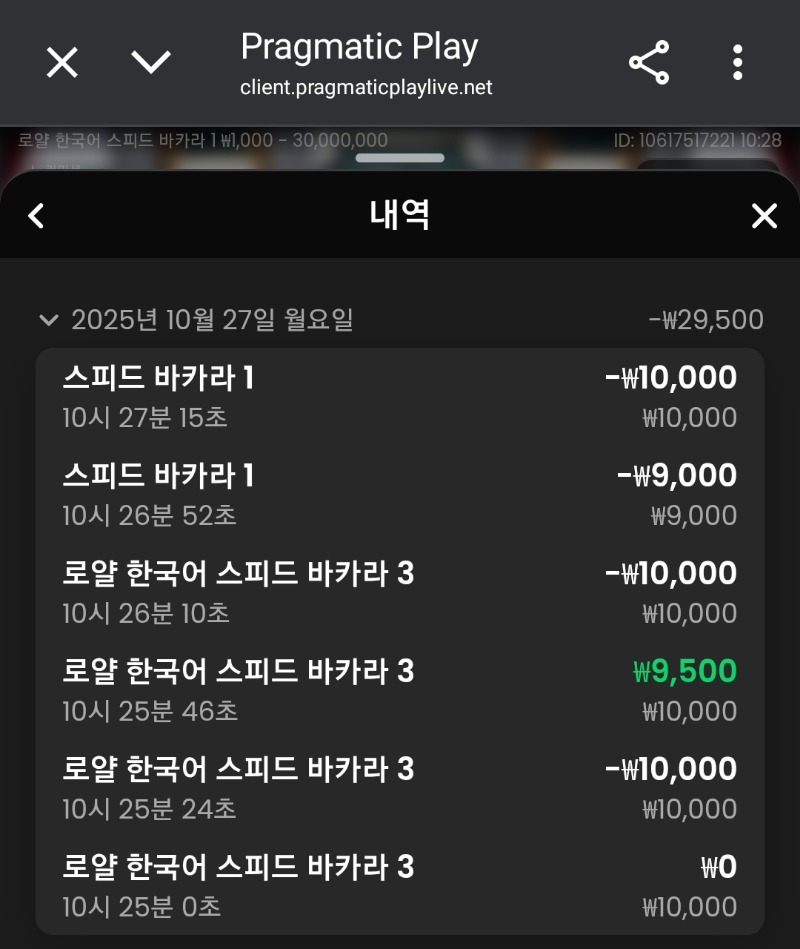Close the browser tab with X

[62, 63]
